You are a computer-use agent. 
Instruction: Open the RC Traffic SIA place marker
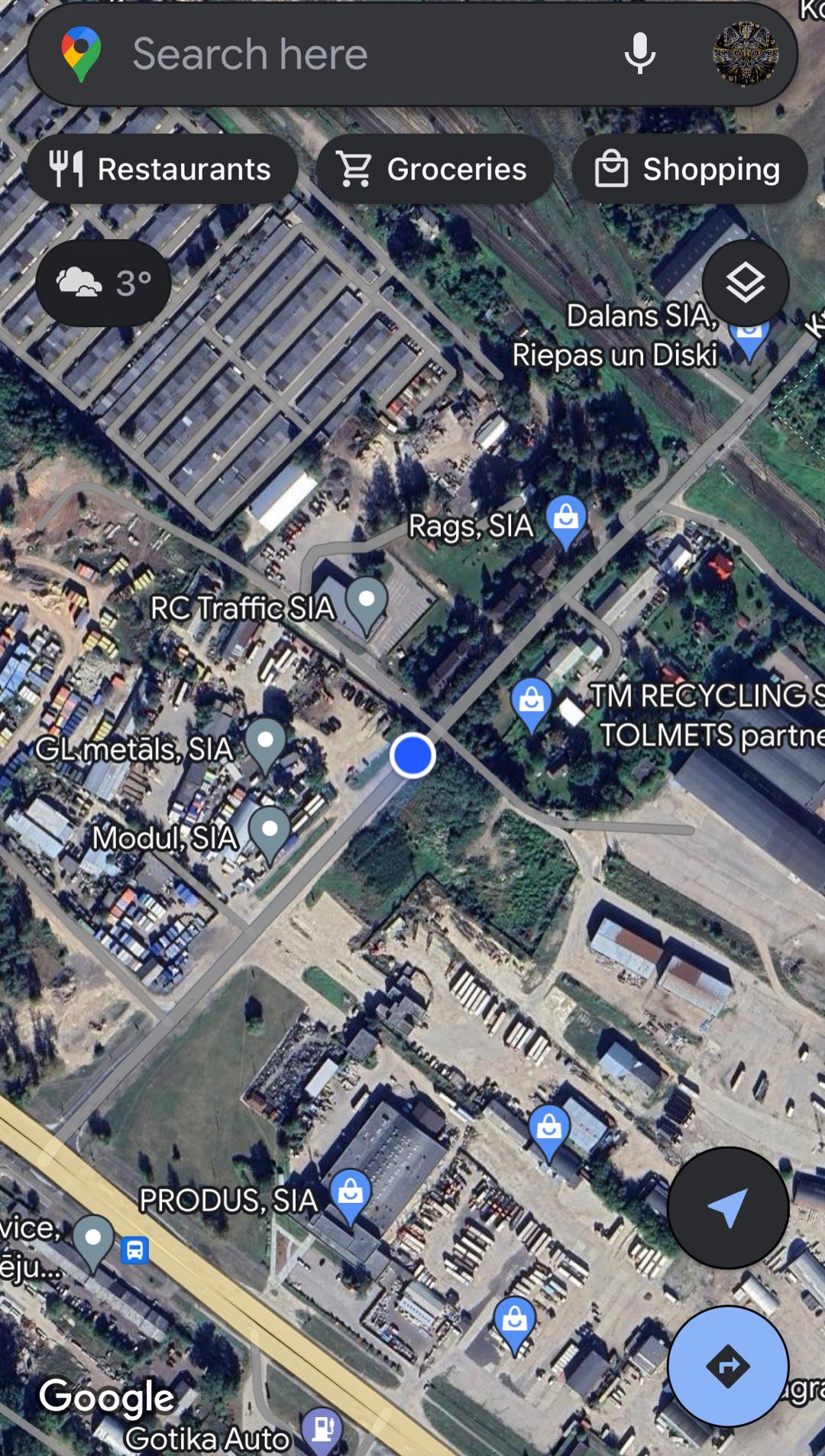point(366,602)
